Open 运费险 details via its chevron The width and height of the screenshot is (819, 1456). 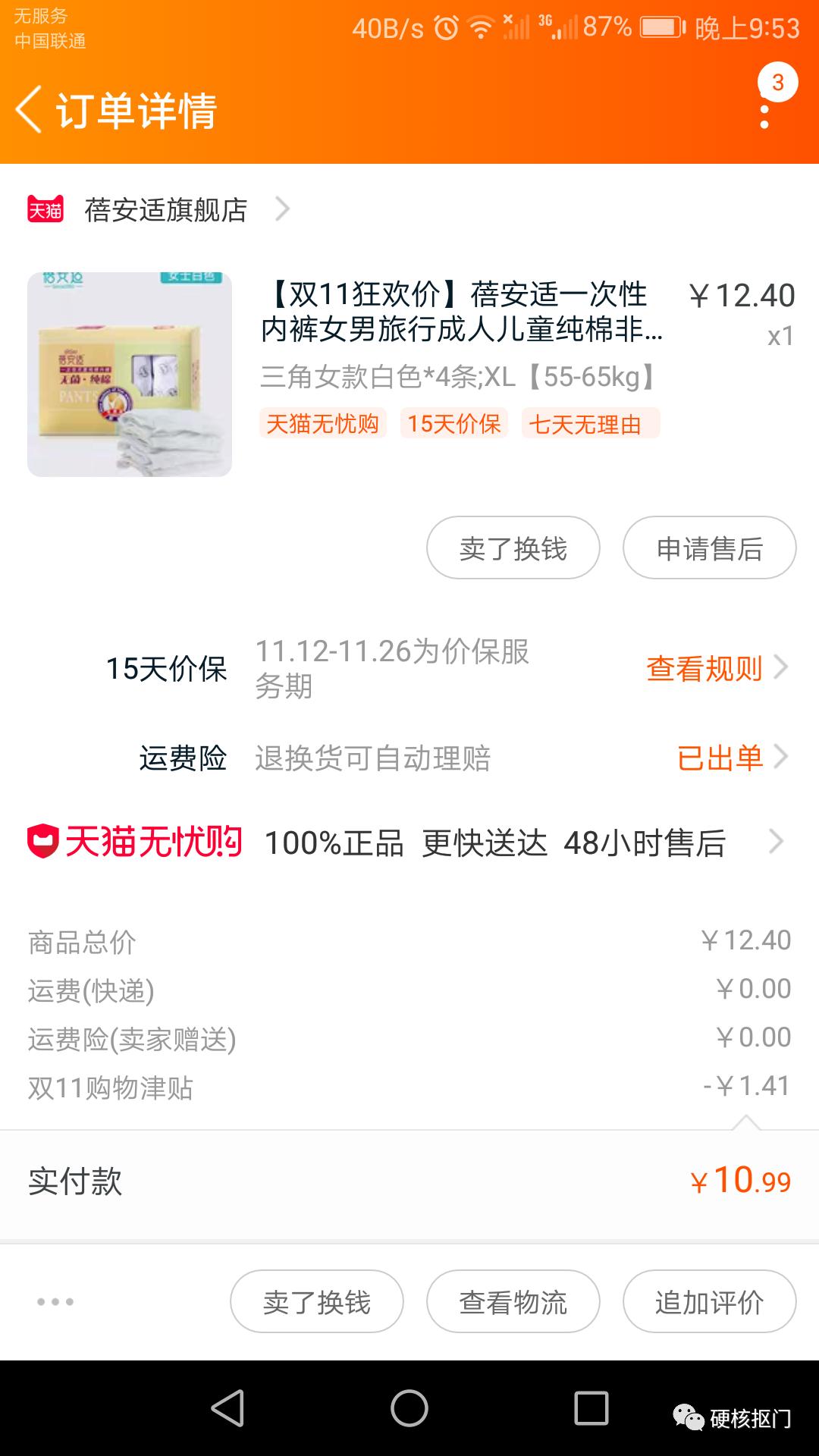(783, 758)
